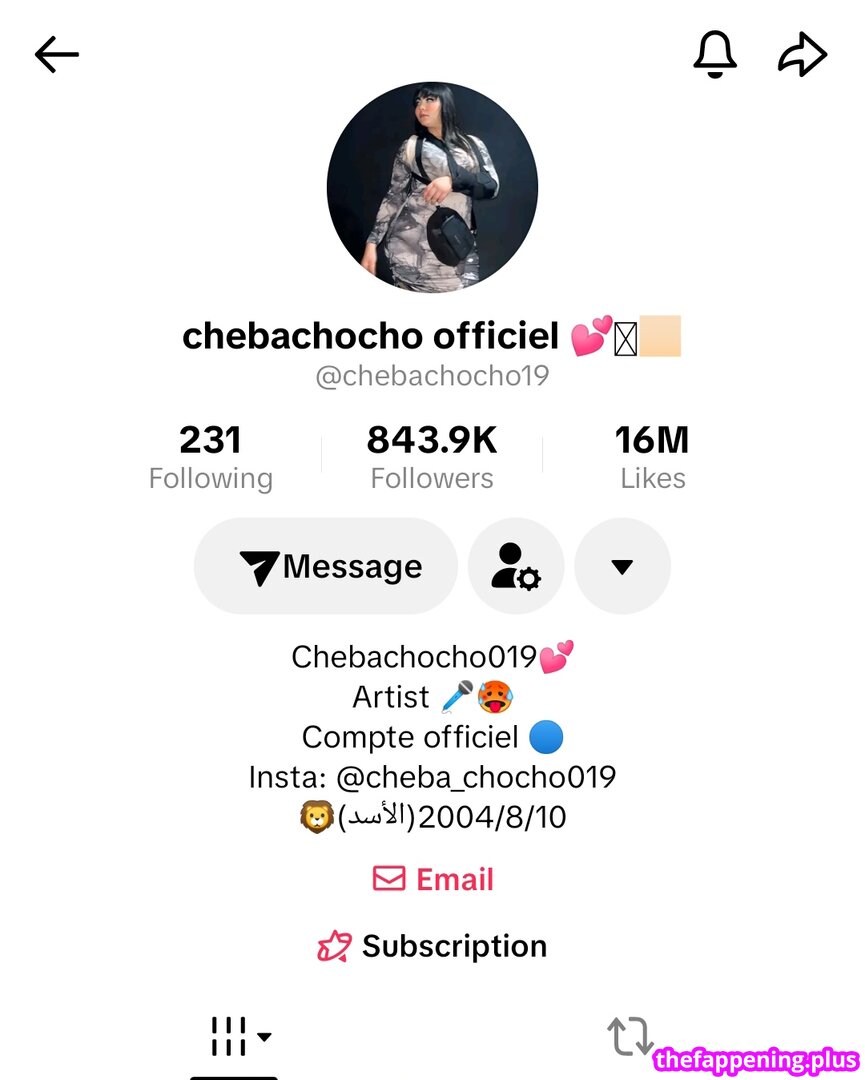The image size is (865, 1080).
Task: View the 231 Following list
Action: (210, 457)
